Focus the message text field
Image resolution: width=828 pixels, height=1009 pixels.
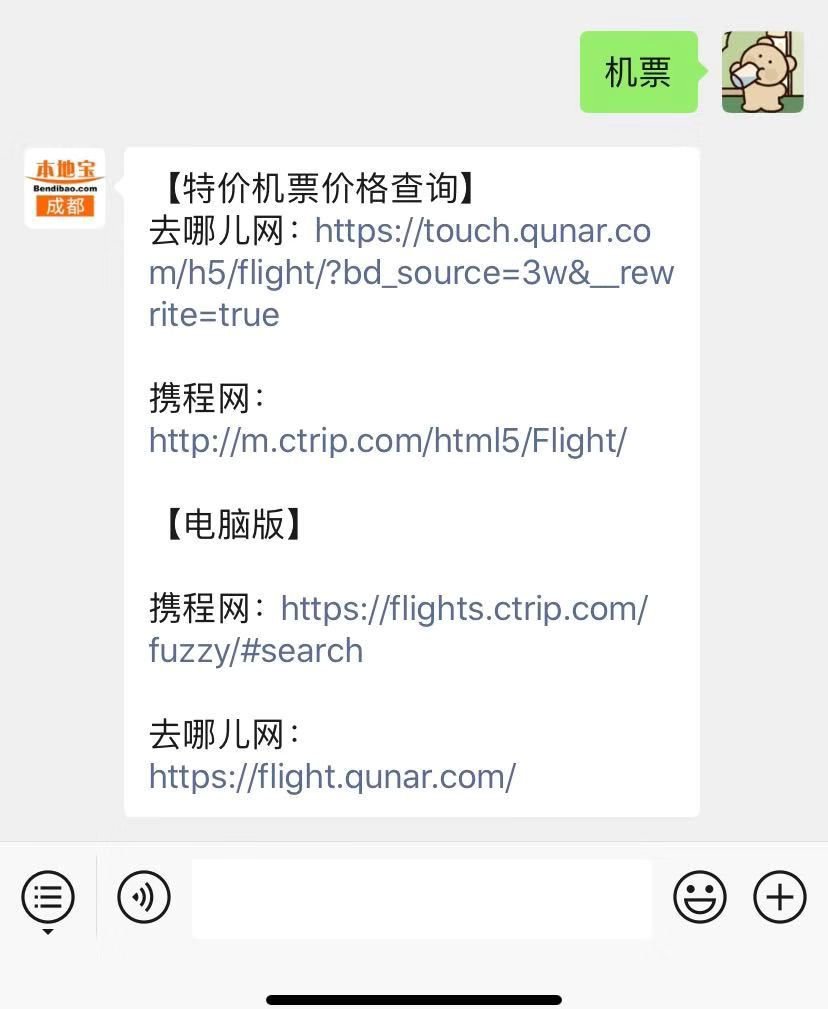point(421,898)
